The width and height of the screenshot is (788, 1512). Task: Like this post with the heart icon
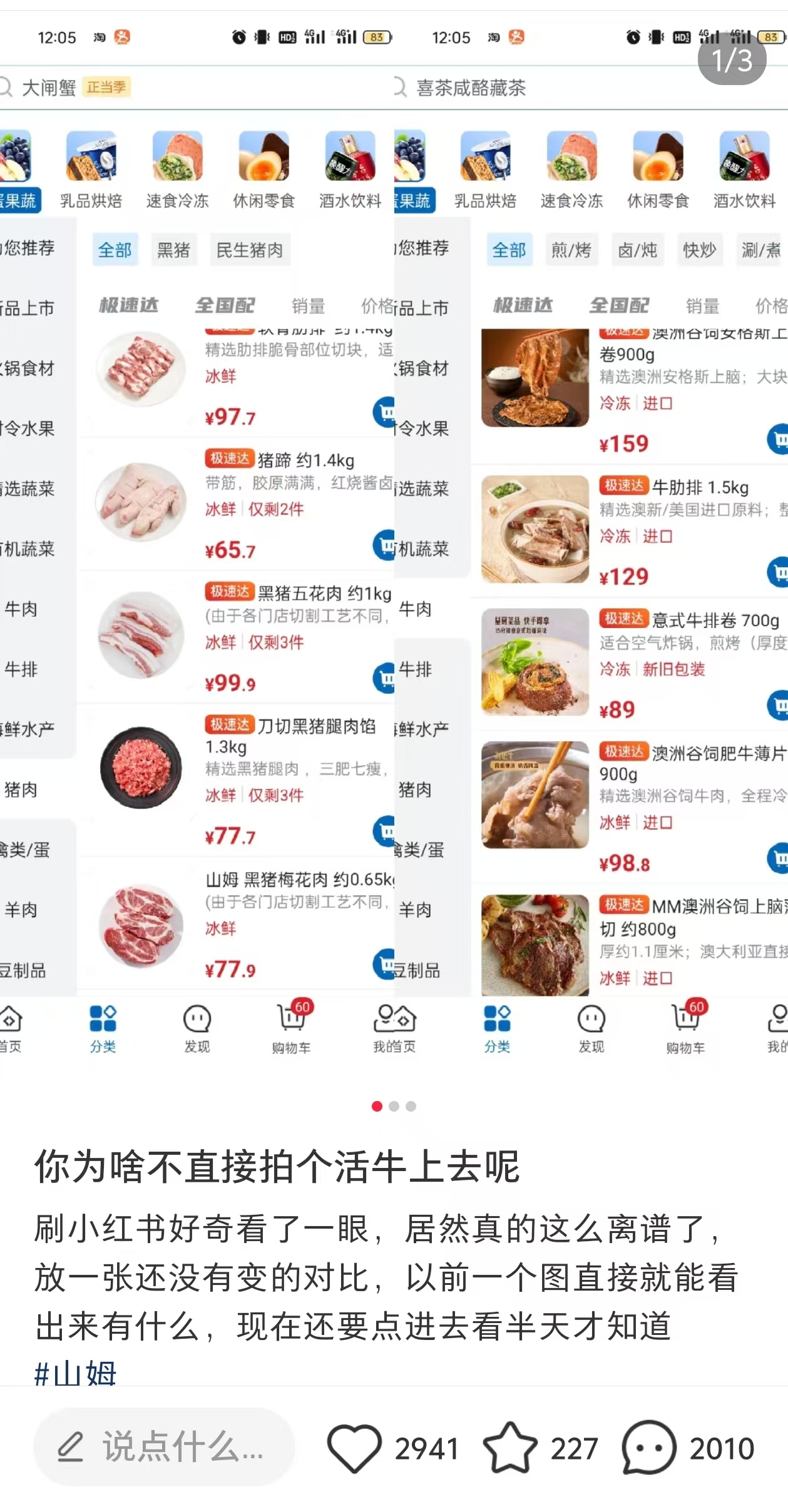point(354,1447)
